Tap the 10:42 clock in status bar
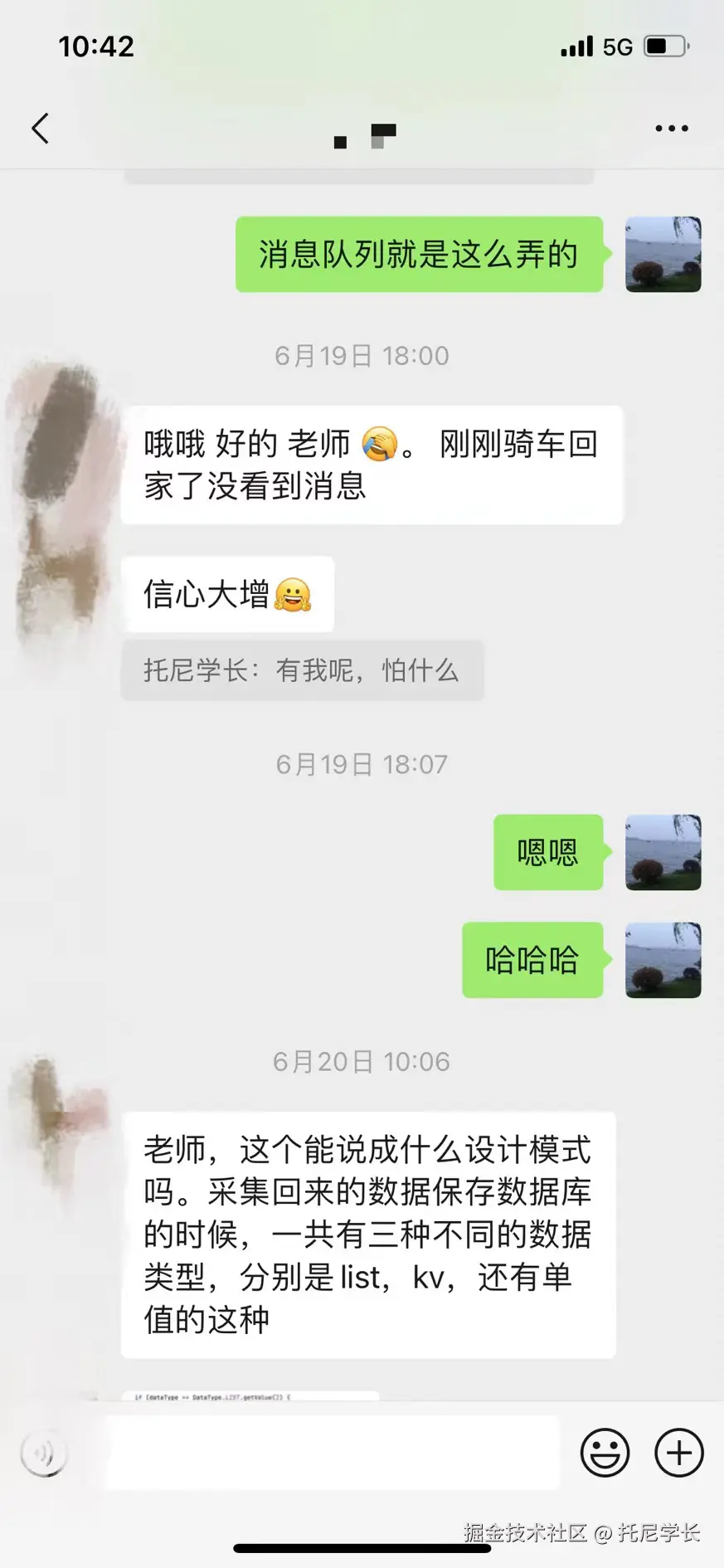This screenshot has width=724, height=1568. (x=94, y=46)
